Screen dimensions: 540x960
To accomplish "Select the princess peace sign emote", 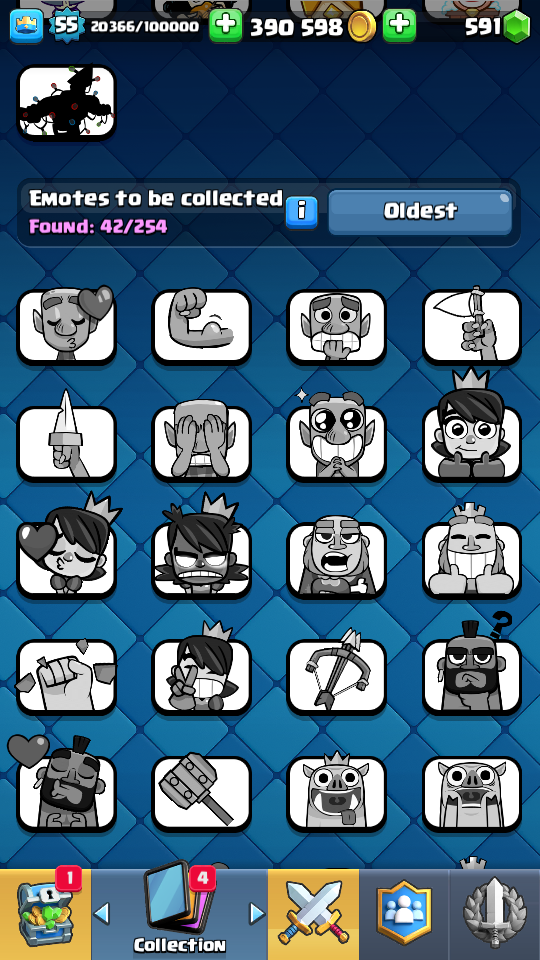I will pos(201,670).
